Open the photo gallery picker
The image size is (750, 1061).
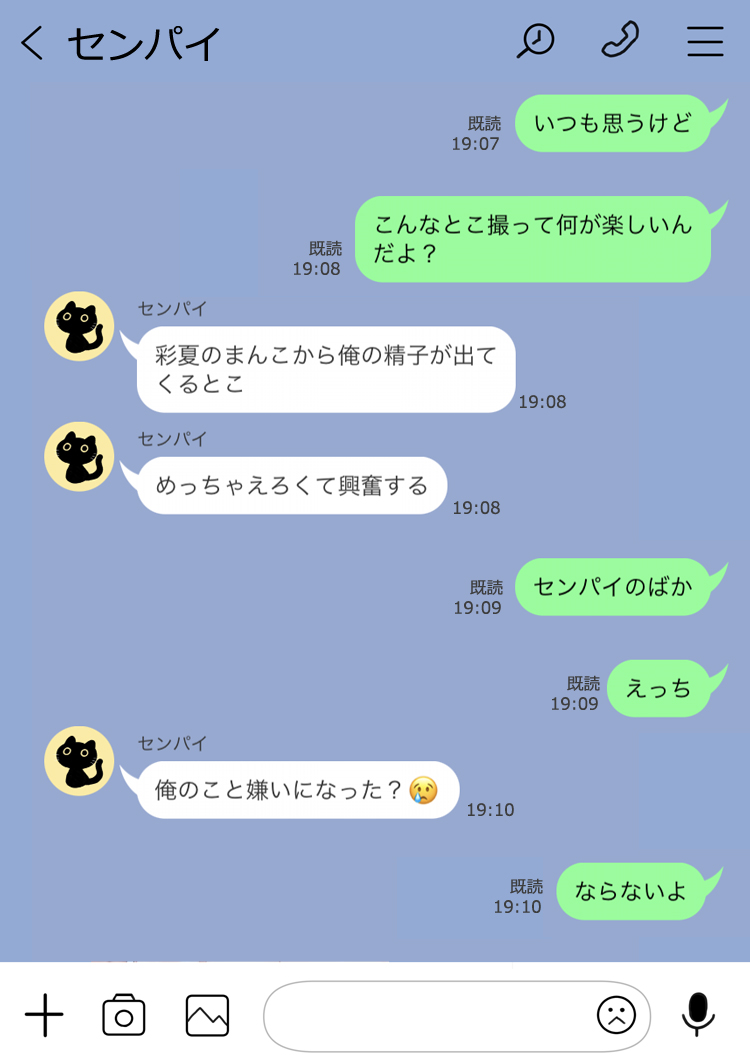pyautogui.click(x=207, y=1015)
